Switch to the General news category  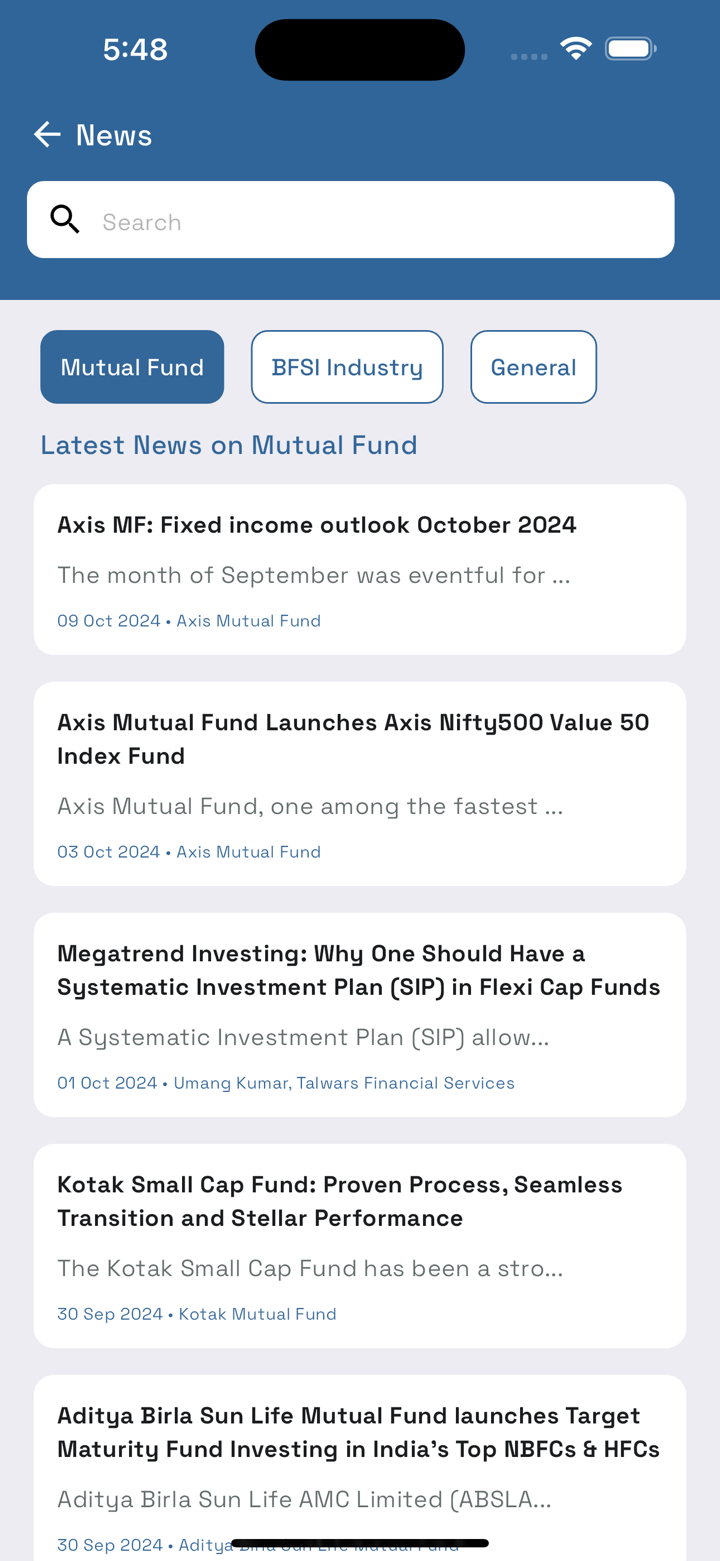coord(533,367)
